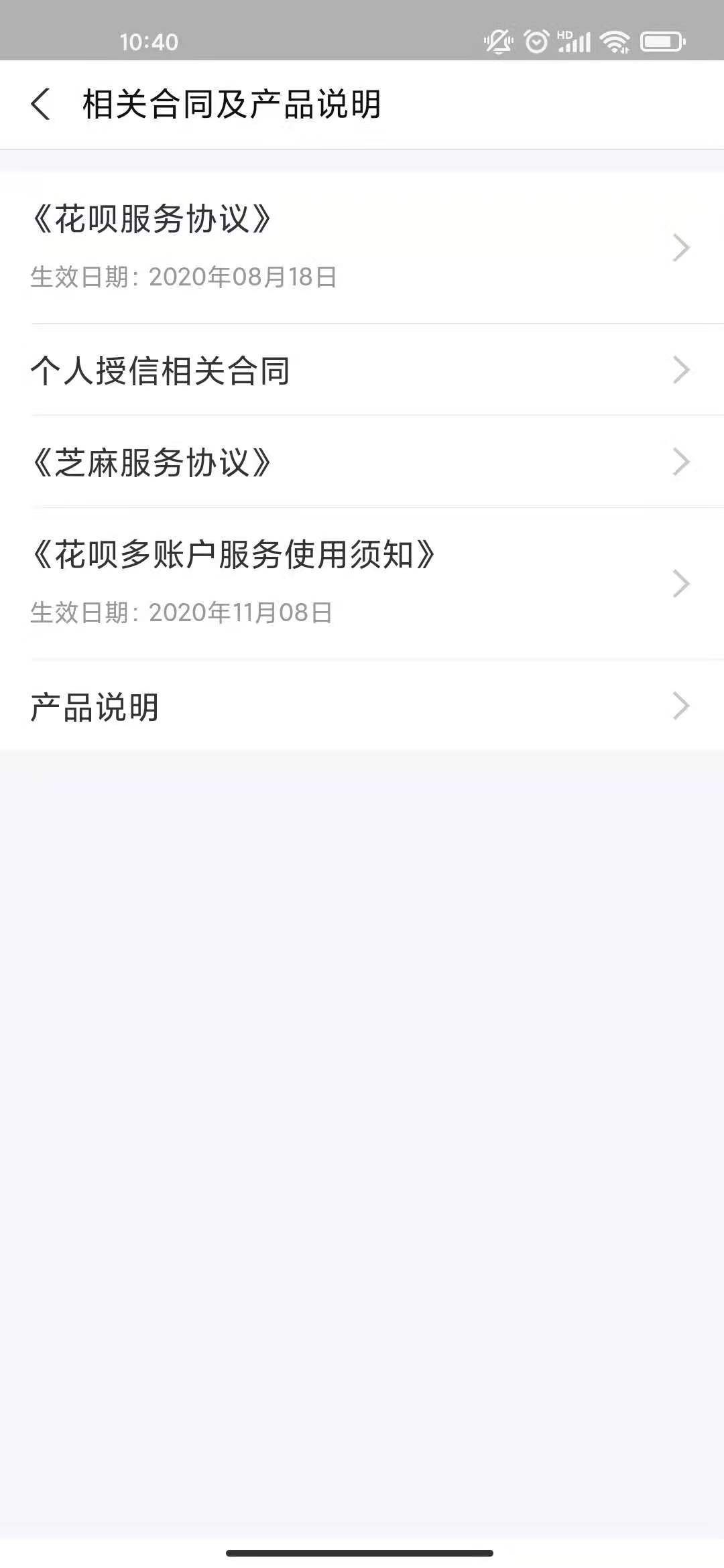Open 《花呗服务协议》 agreement
The image size is (724, 1568).
point(362,247)
